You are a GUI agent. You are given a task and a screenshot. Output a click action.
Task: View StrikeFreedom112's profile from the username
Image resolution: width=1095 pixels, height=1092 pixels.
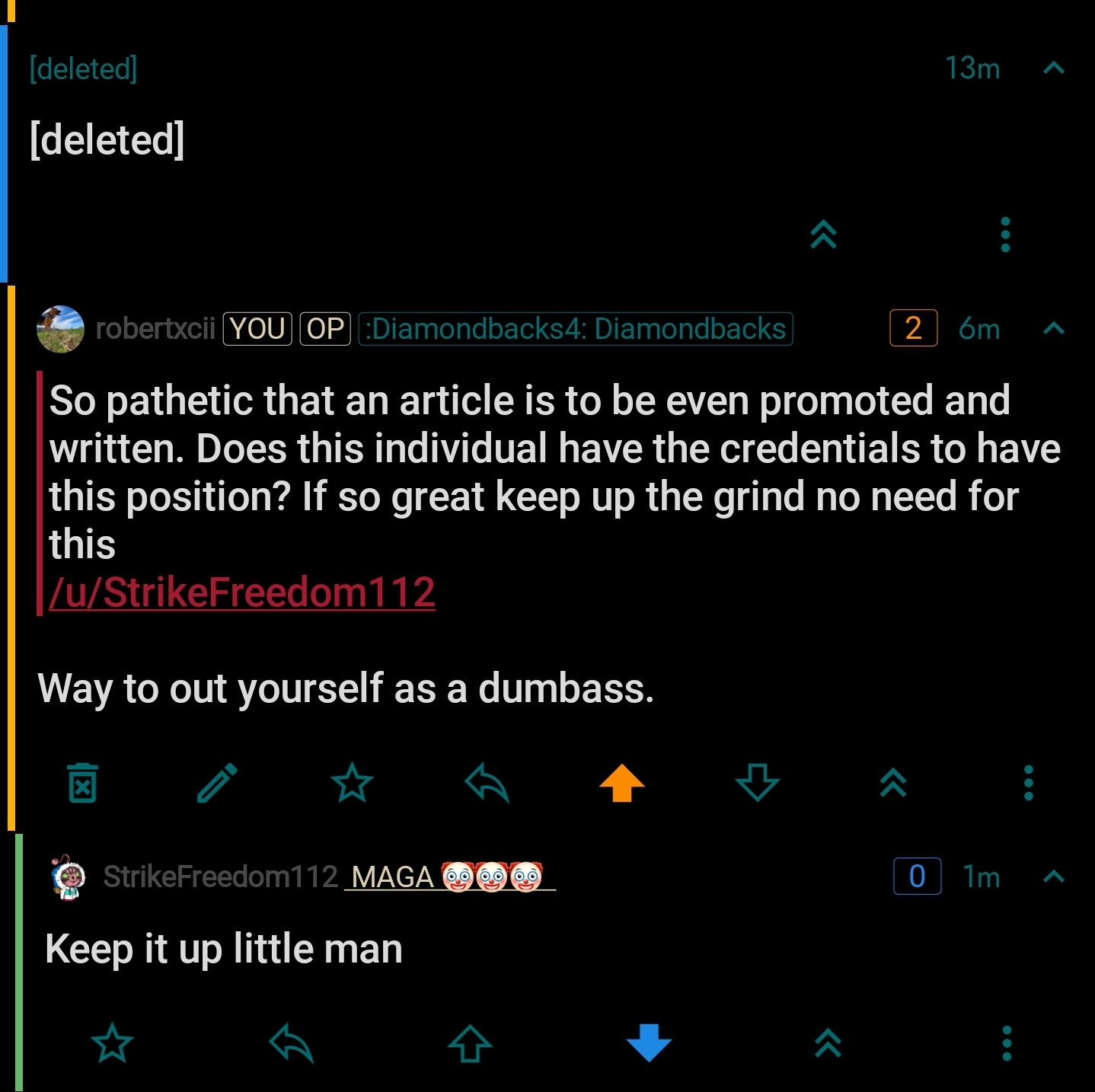click(x=220, y=877)
